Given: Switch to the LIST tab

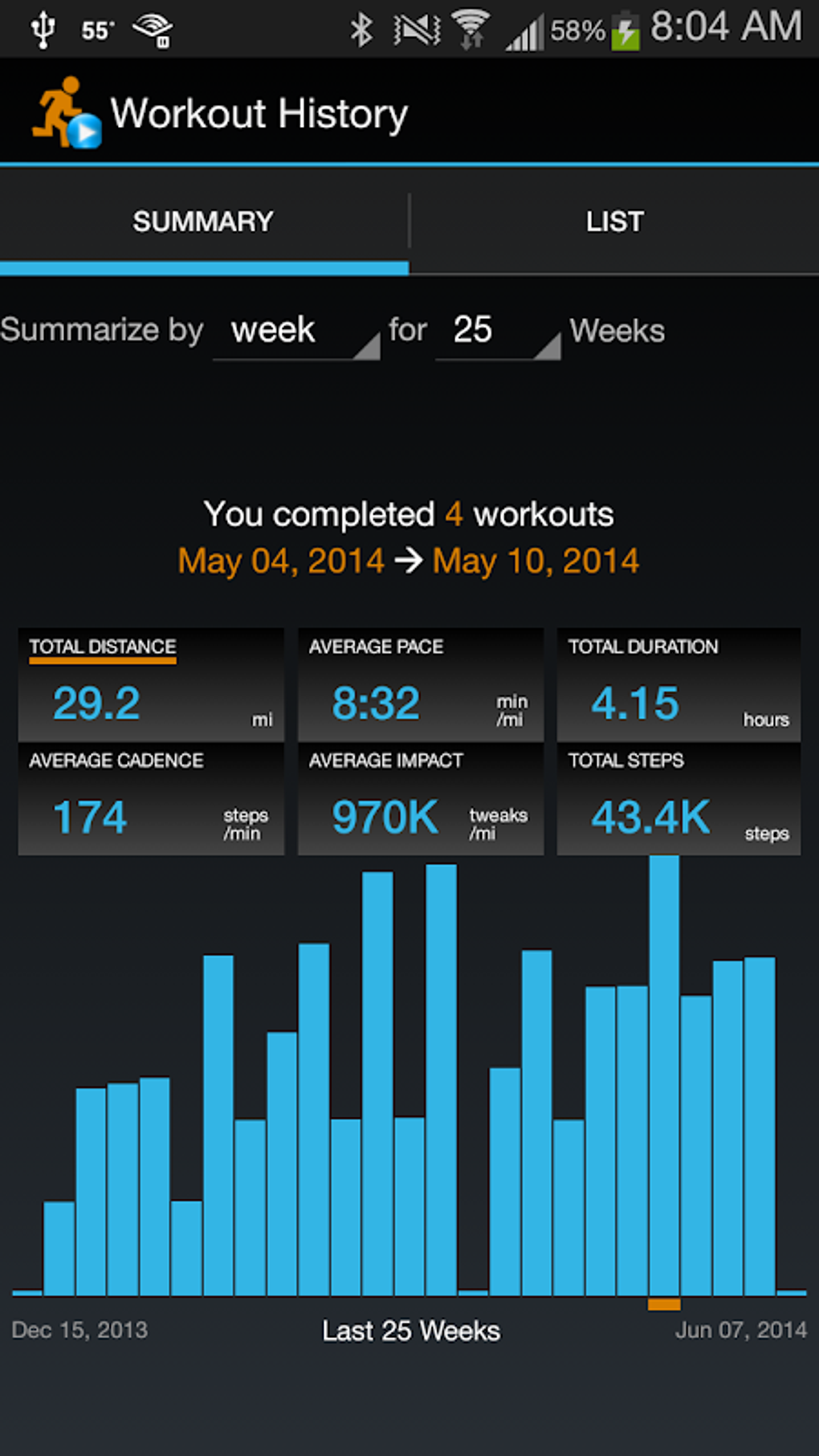Looking at the screenshot, I should (614, 220).
